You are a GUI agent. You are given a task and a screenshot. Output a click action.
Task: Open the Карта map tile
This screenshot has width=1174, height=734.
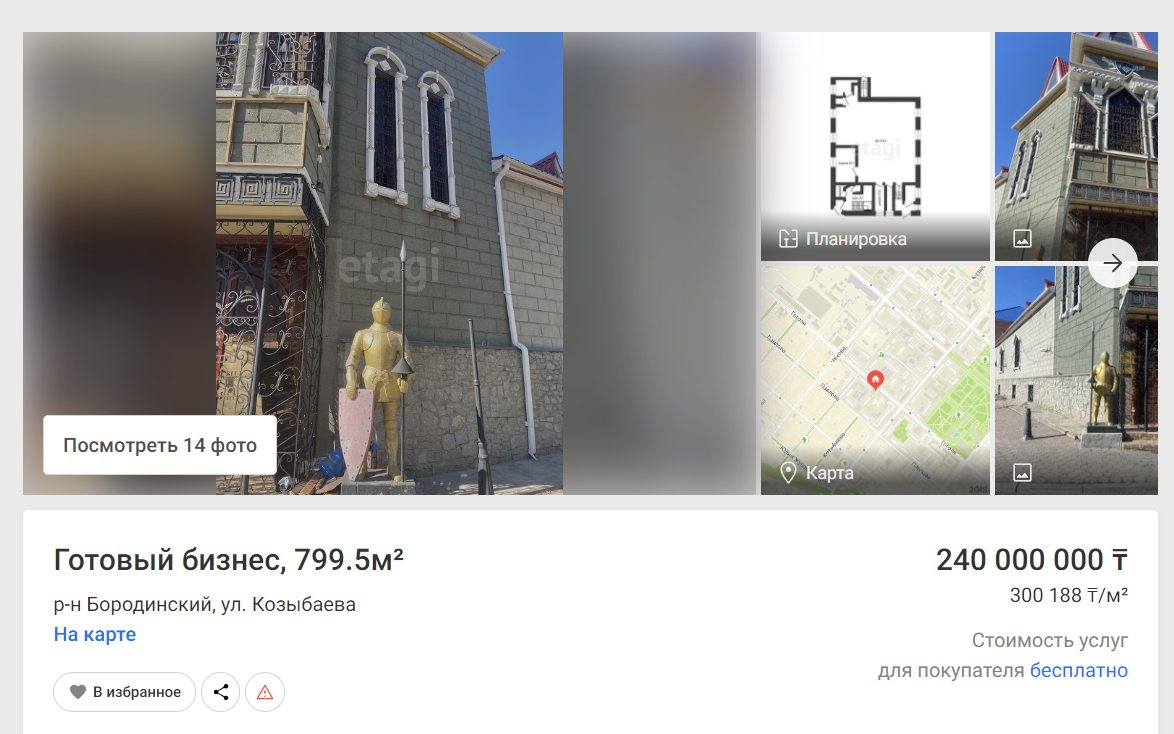point(875,380)
